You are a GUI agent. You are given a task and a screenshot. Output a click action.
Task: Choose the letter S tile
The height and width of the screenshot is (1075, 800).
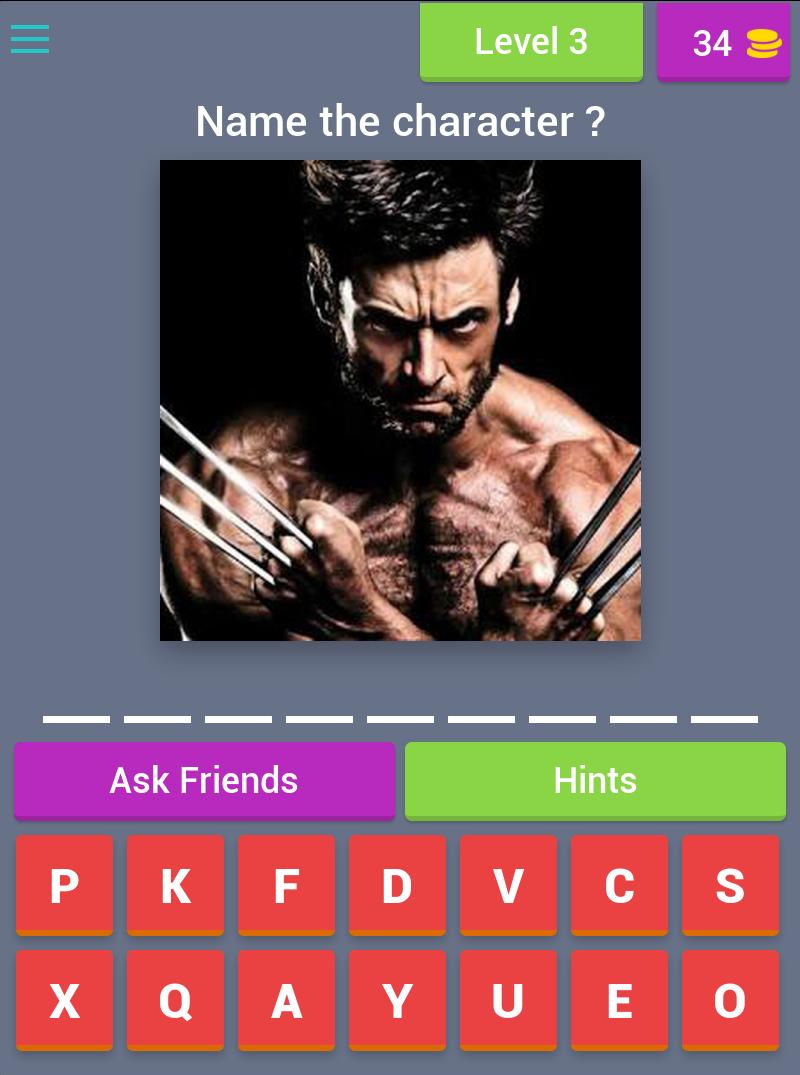(x=730, y=885)
